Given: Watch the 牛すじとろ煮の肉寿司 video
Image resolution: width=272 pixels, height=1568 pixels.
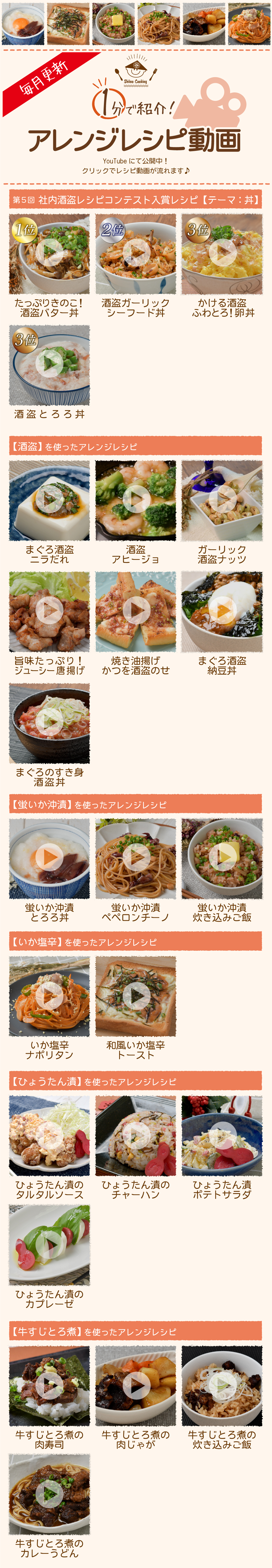Looking at the screenshot, I should pos(49,1385).
